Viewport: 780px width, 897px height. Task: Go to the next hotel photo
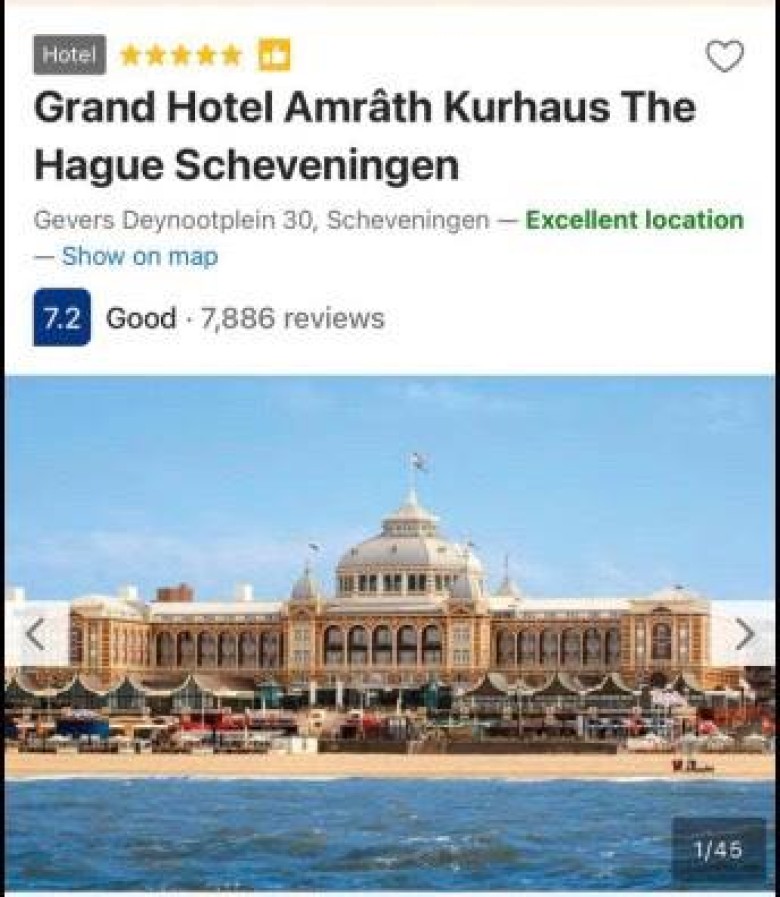[x=745, y=634]
